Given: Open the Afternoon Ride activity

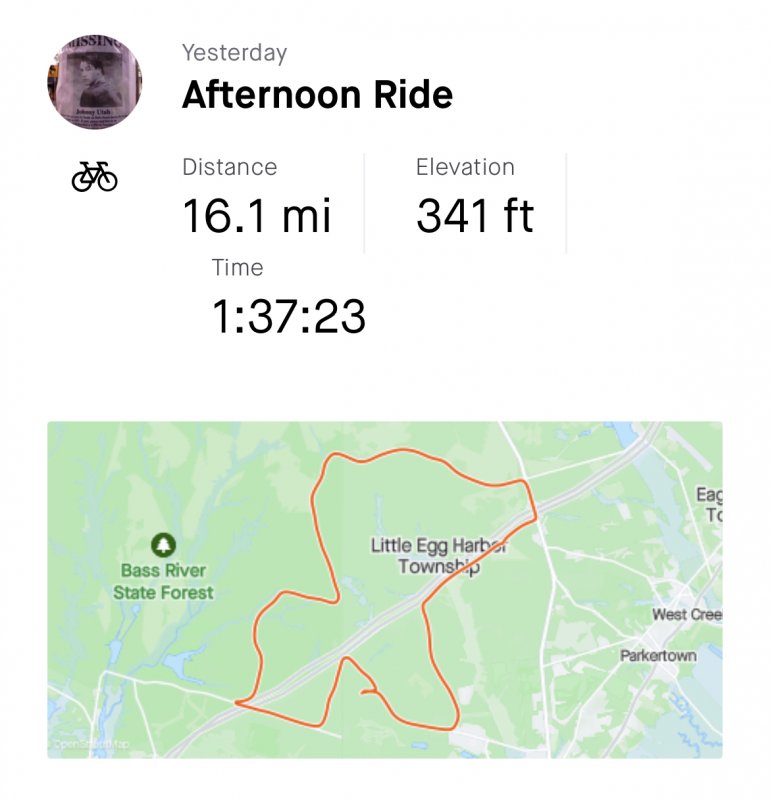Looking at the screenshot, I should pyautogui.click(x=317, y=95).
